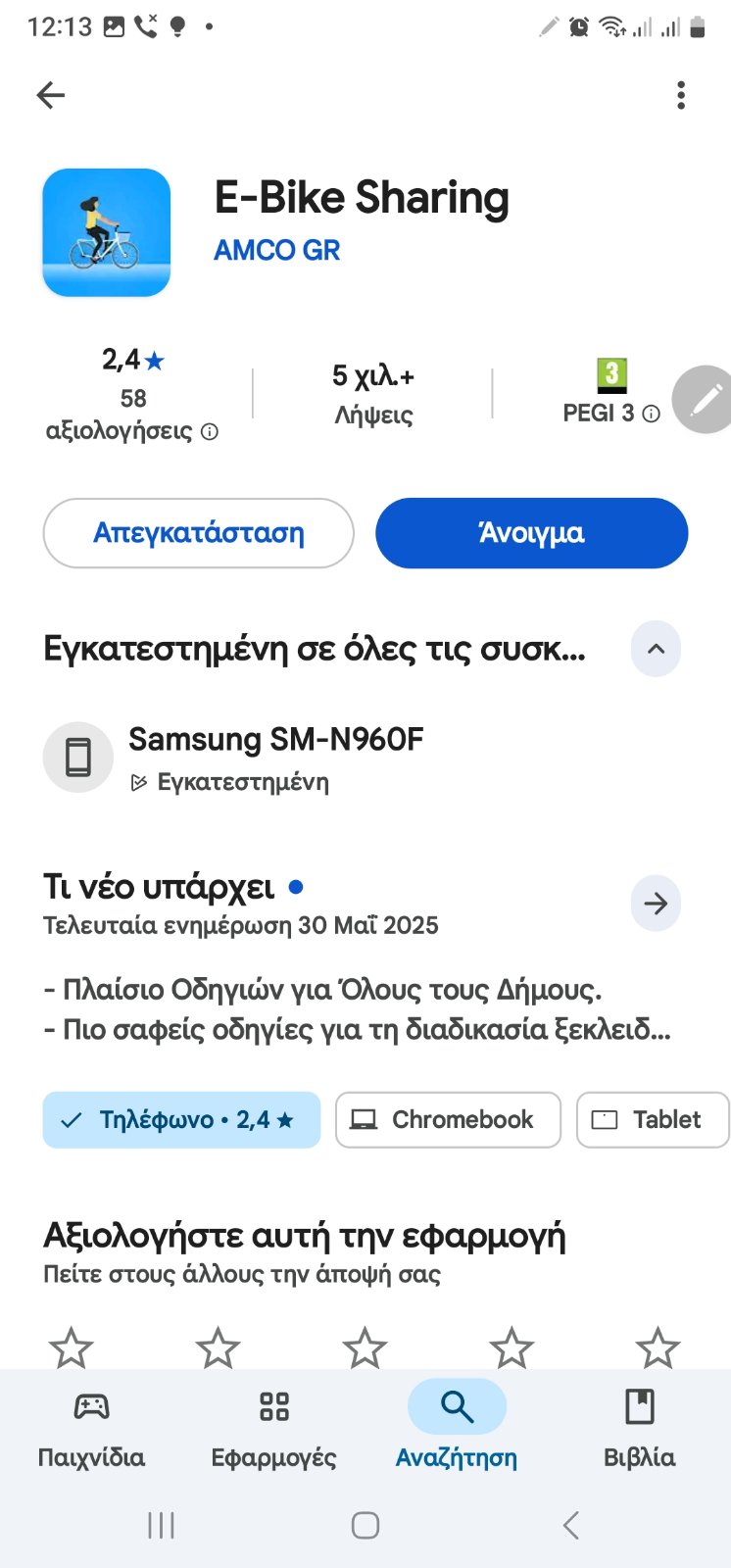This screenshot has width=731, height=1568.
Task: Tap the system home button
Action: click(x=365, y=1525)
